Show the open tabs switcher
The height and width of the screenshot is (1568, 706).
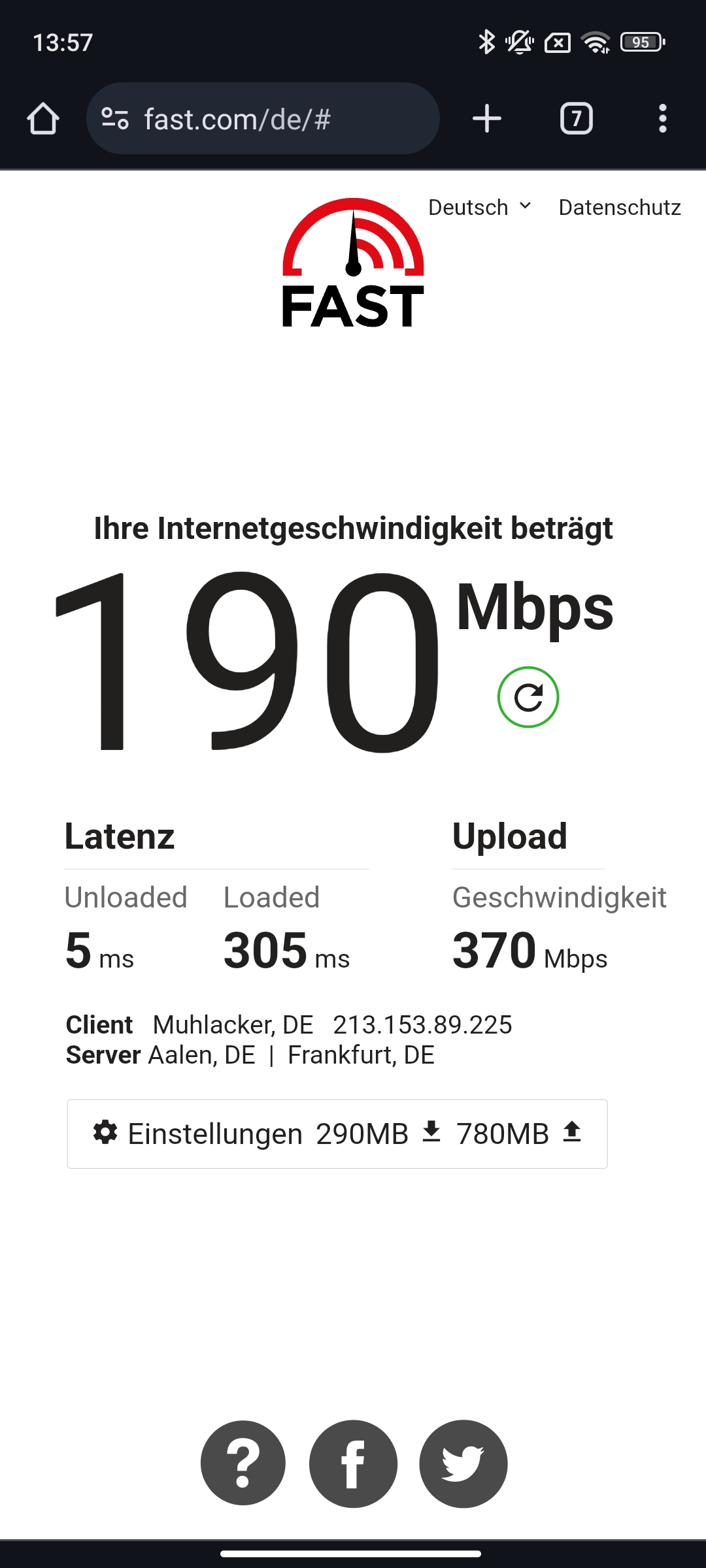[x=576, y=119]
